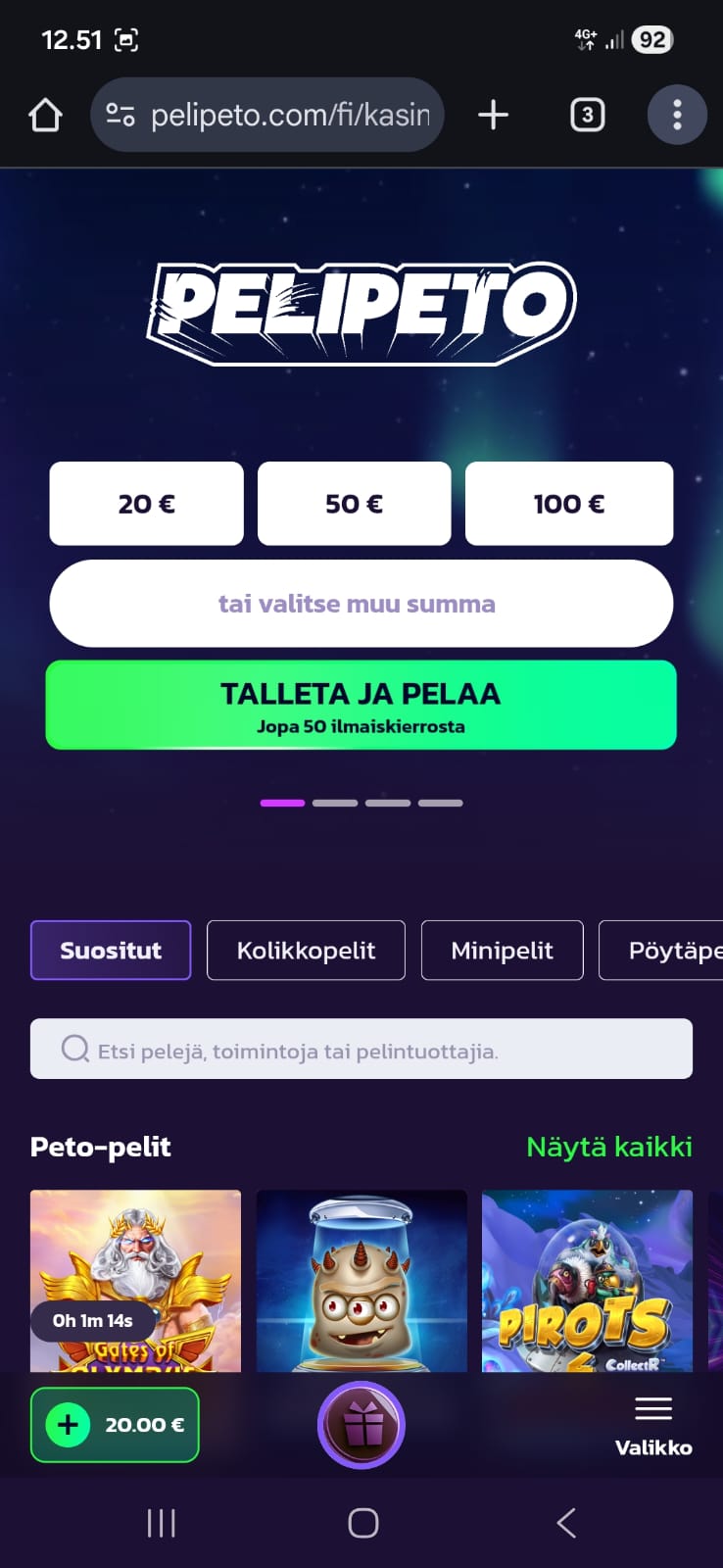Viewport: 723px width, 1568px height.
Task: Tap the second carousel indicator dot
Action: (x=335, y=802)
